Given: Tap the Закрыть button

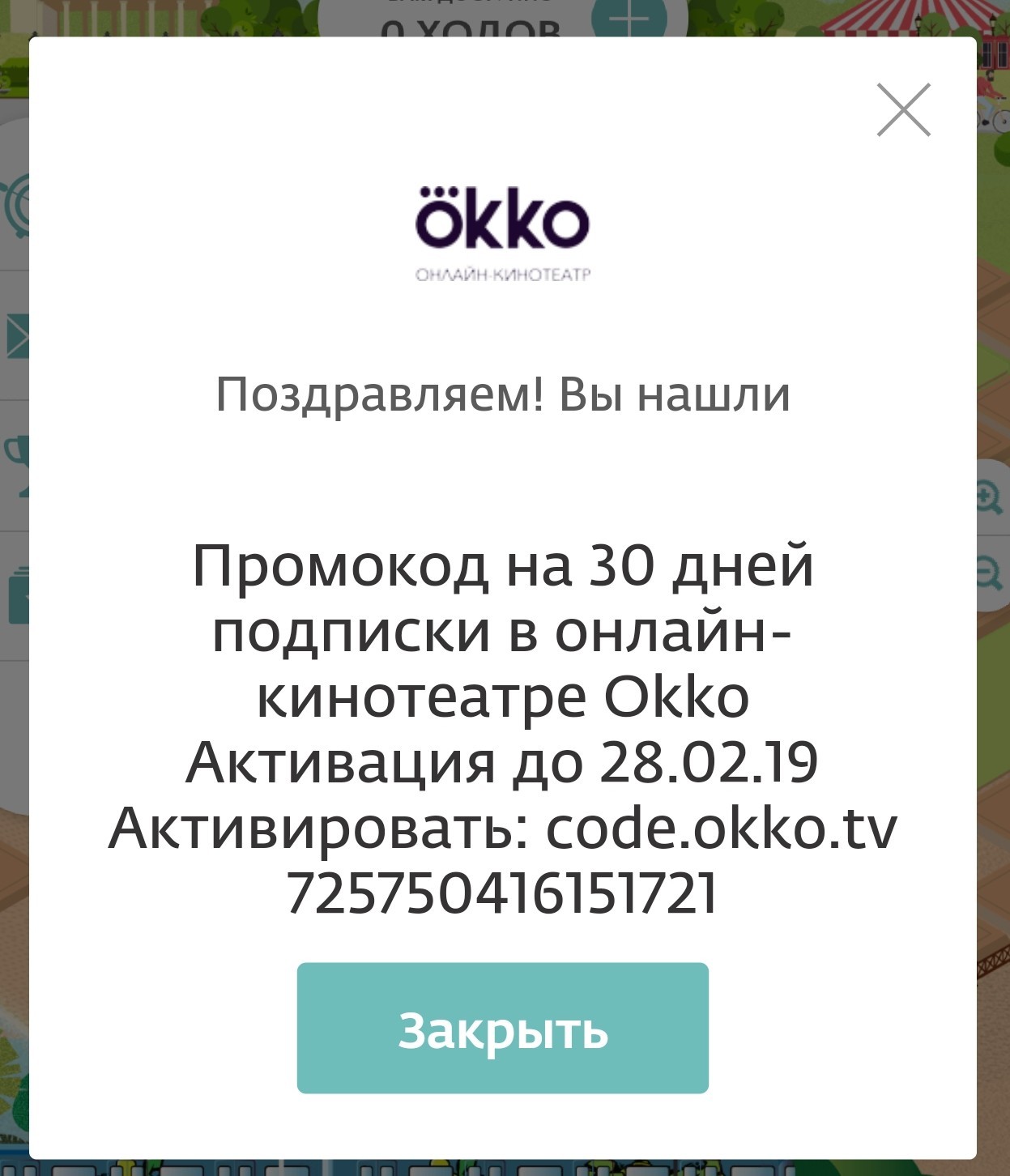Looking at the screenshot, I should pos(502,1028).
